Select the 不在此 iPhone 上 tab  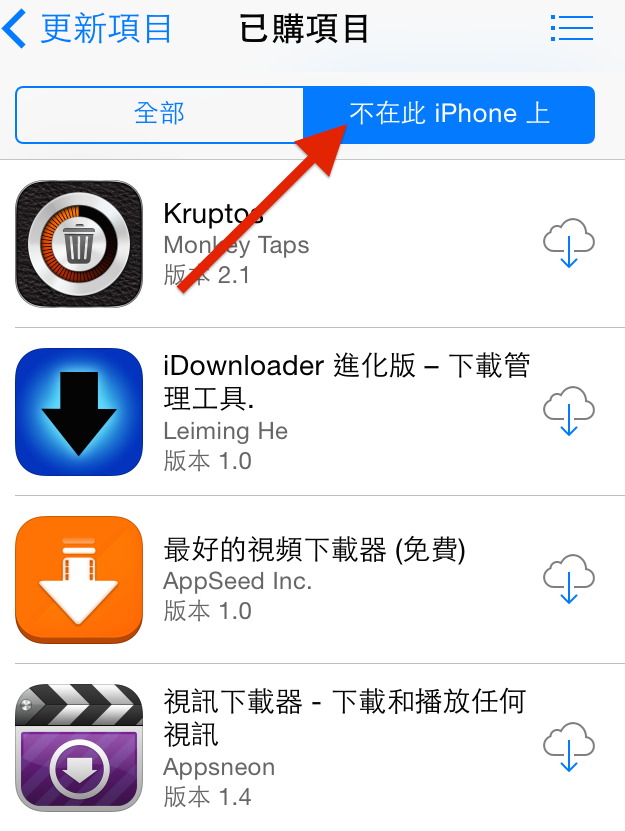click(449, 114)
